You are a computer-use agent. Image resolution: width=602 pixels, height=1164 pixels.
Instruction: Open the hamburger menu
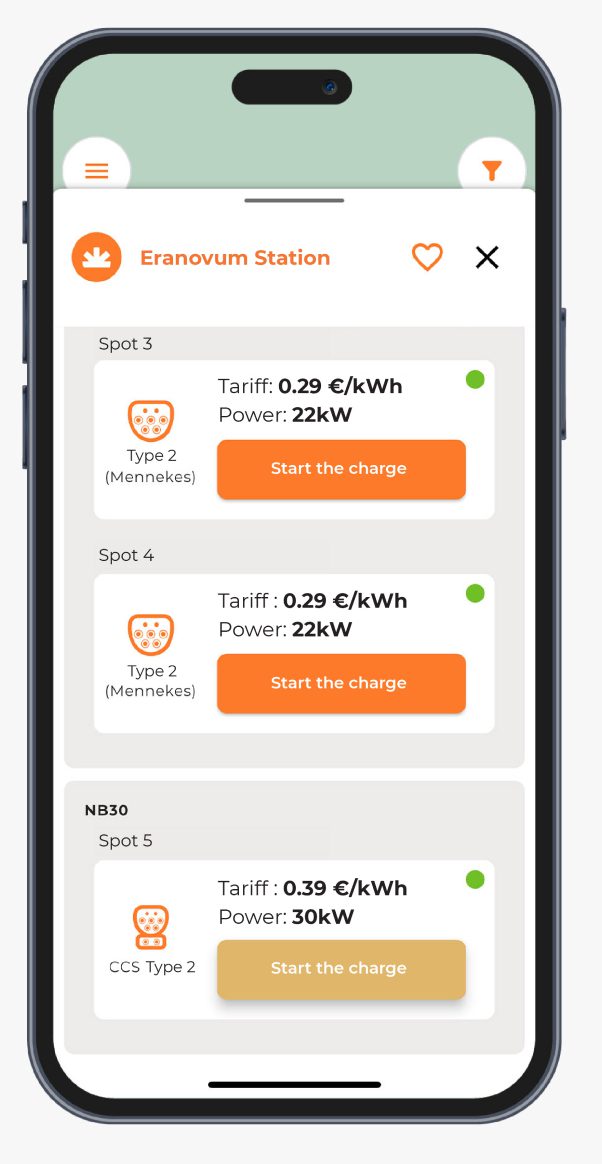[96, 171]
